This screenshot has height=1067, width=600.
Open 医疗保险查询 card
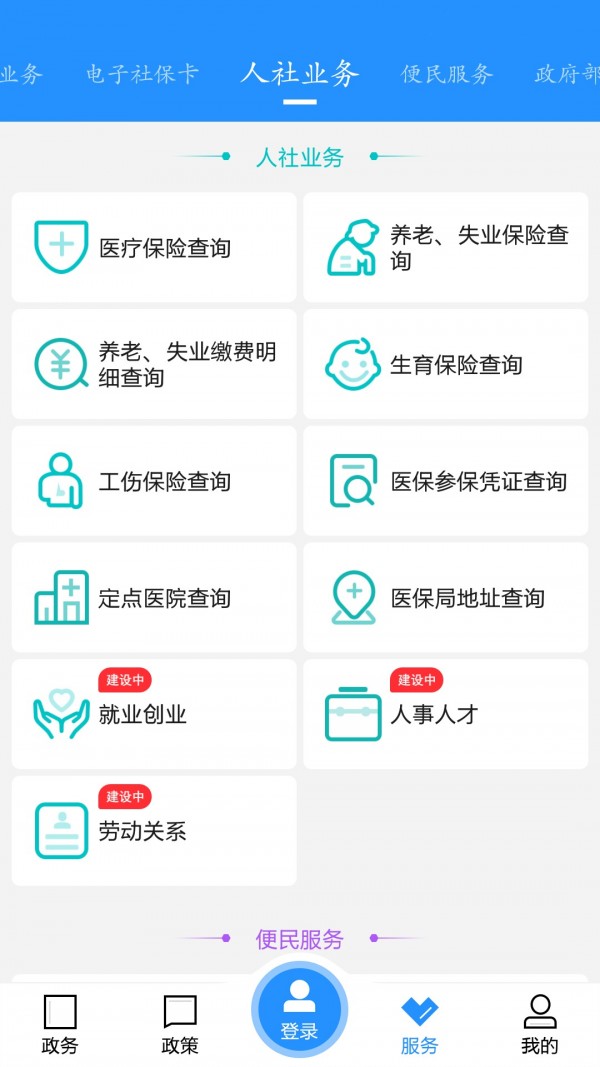154,247
